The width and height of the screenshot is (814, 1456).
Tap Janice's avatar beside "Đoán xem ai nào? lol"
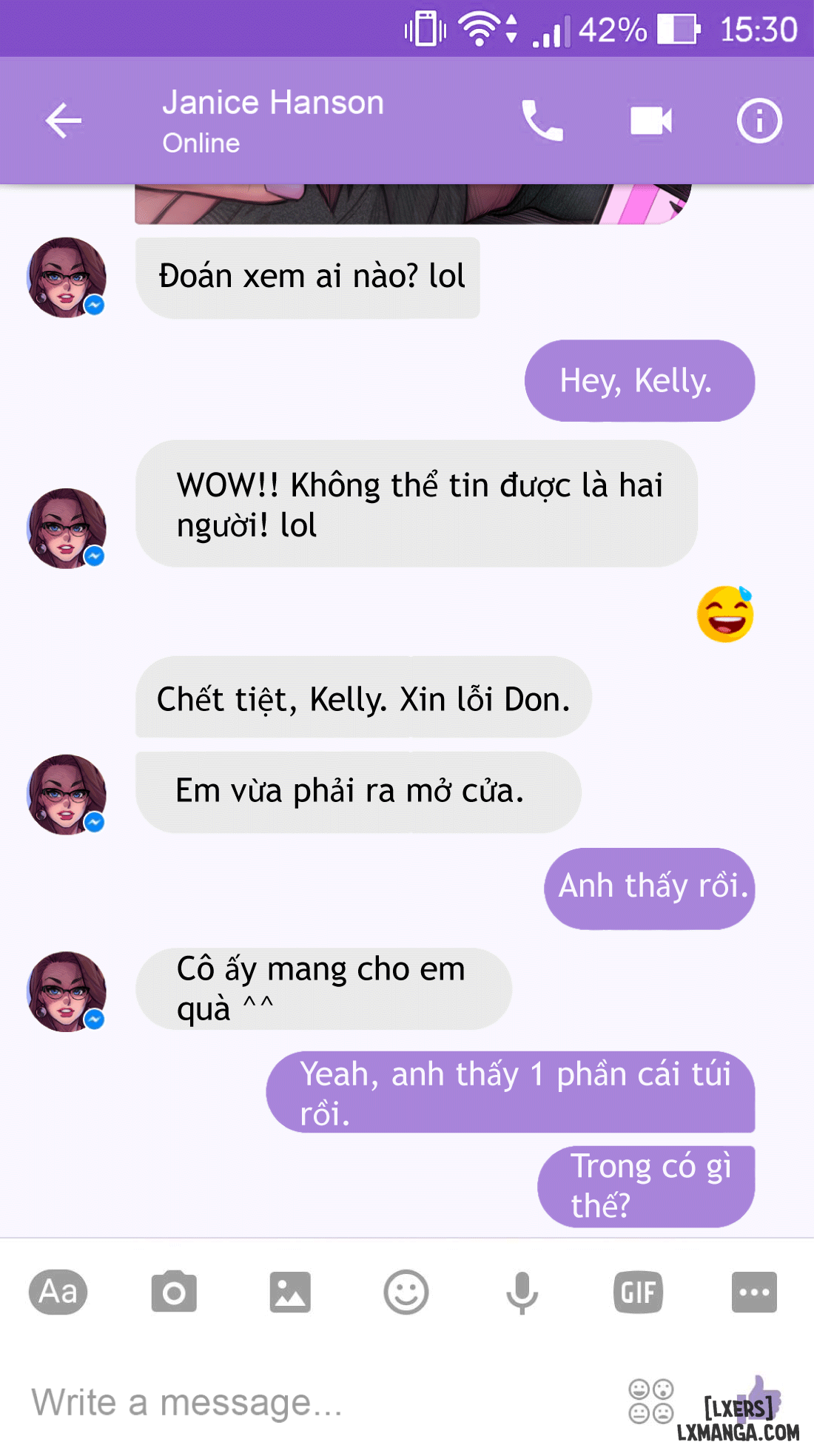pyautogui.click(x=67, y=277)
